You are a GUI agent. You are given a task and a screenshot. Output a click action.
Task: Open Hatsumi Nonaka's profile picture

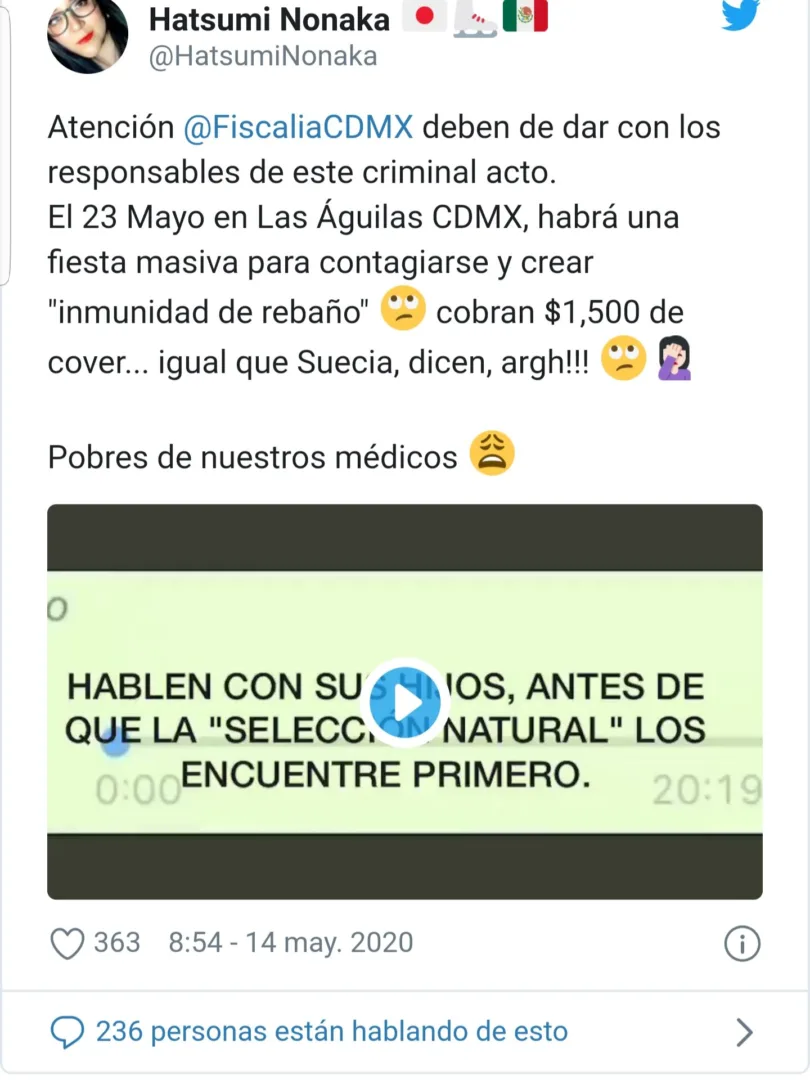click(88, 36)
